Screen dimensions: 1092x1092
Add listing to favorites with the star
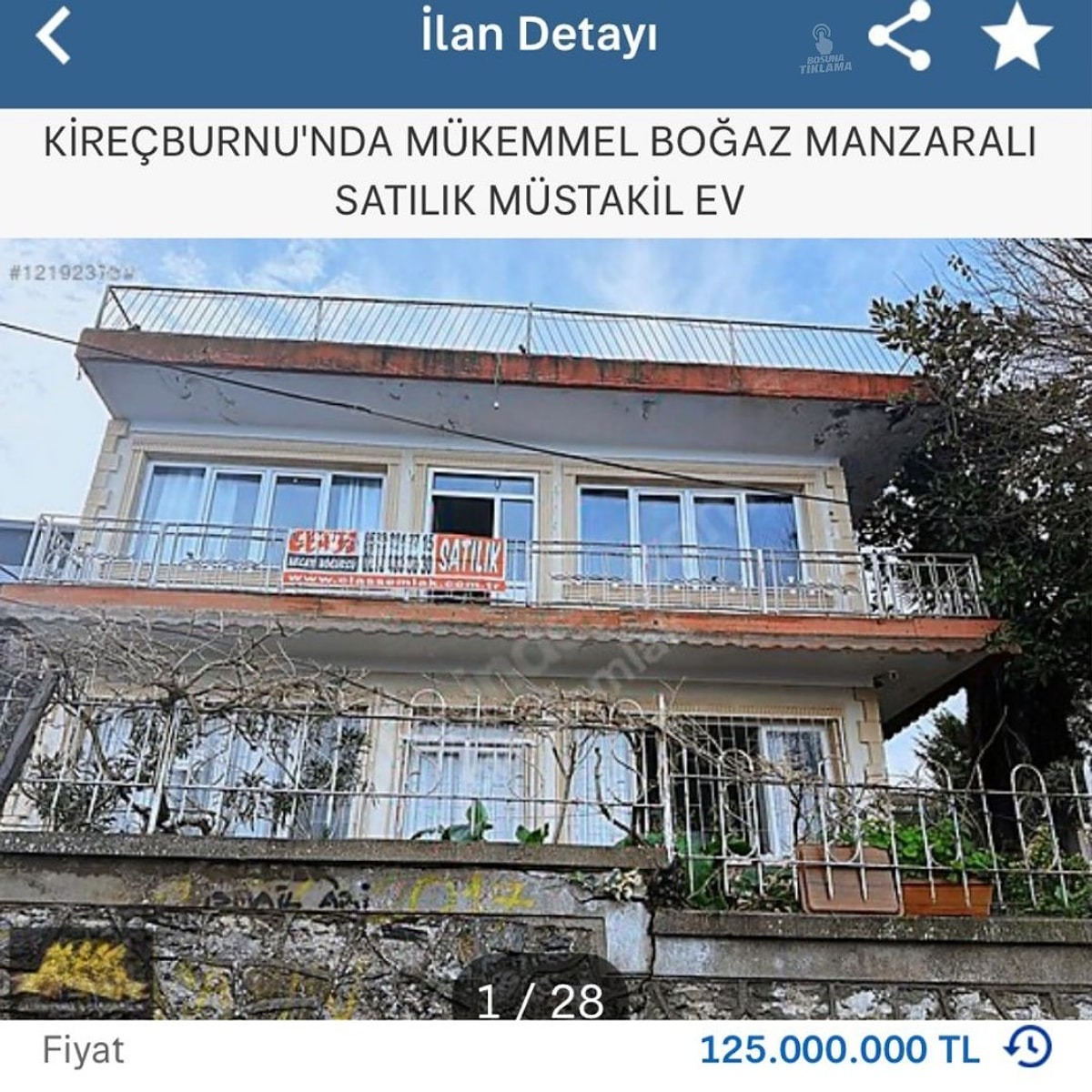[1016, 37]
